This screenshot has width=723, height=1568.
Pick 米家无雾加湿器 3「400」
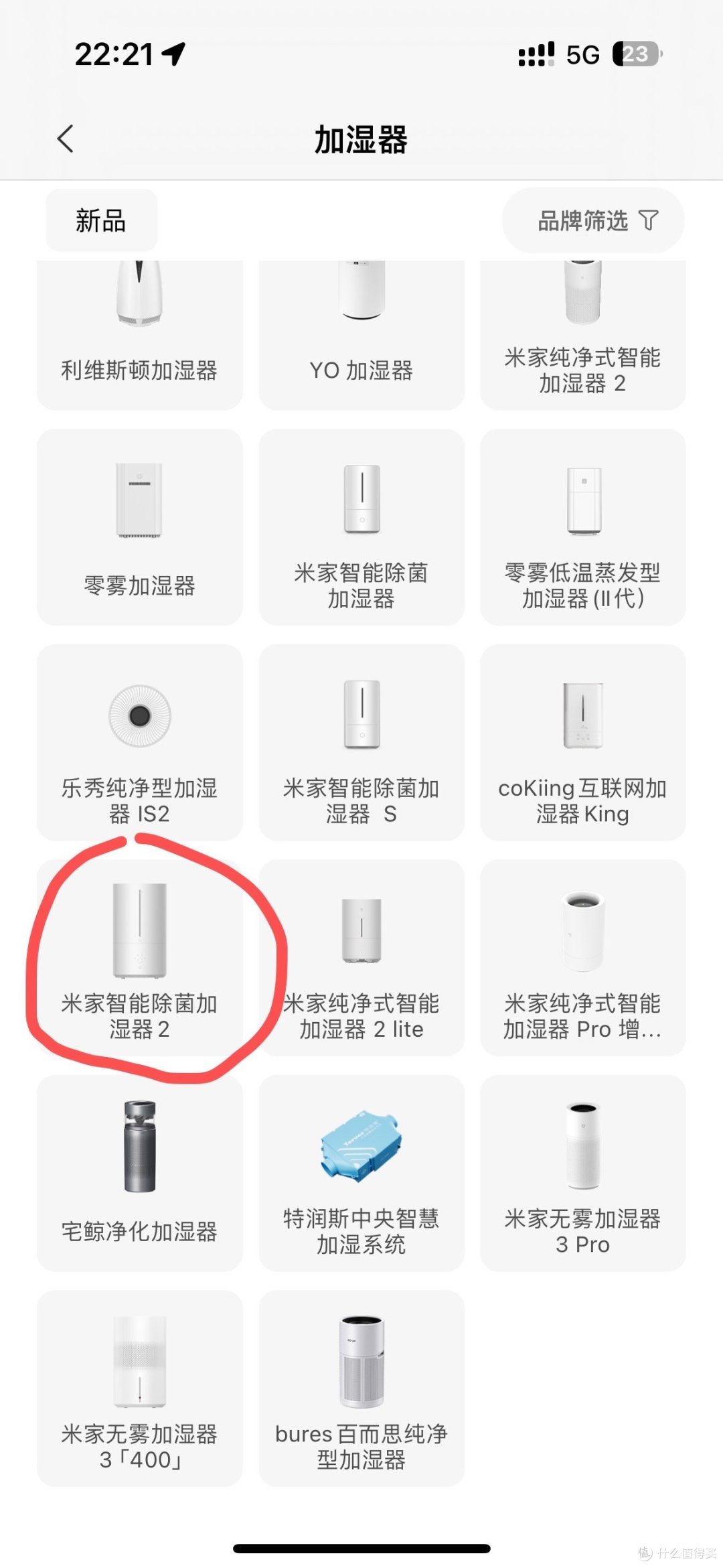point(139,1388)
